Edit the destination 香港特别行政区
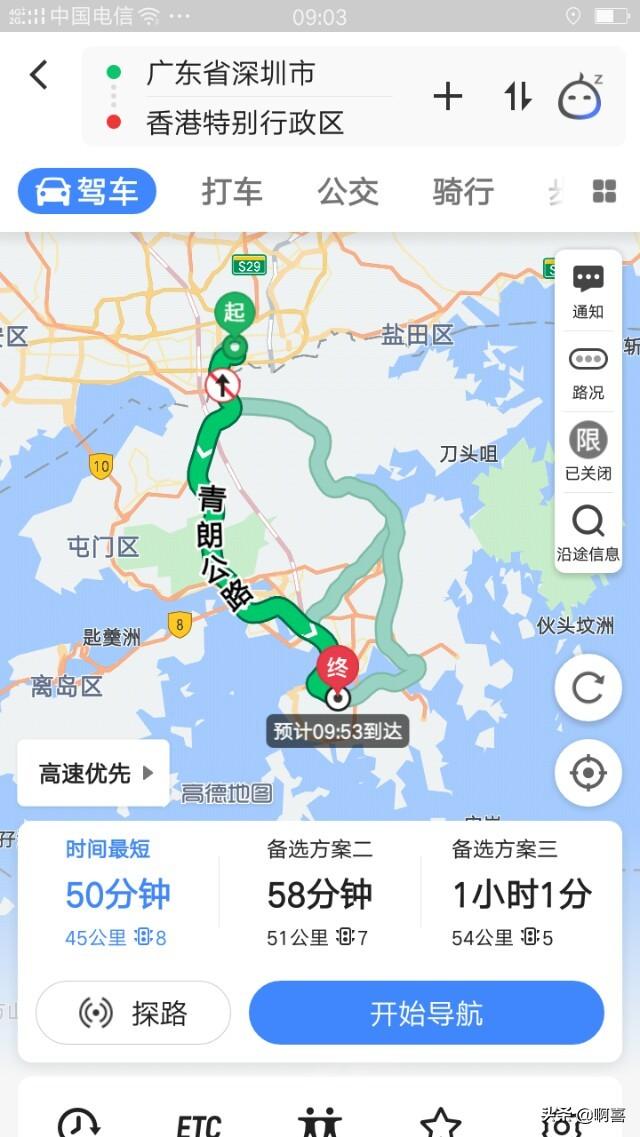Screen dimensions: 640x1137 [245, 123]
